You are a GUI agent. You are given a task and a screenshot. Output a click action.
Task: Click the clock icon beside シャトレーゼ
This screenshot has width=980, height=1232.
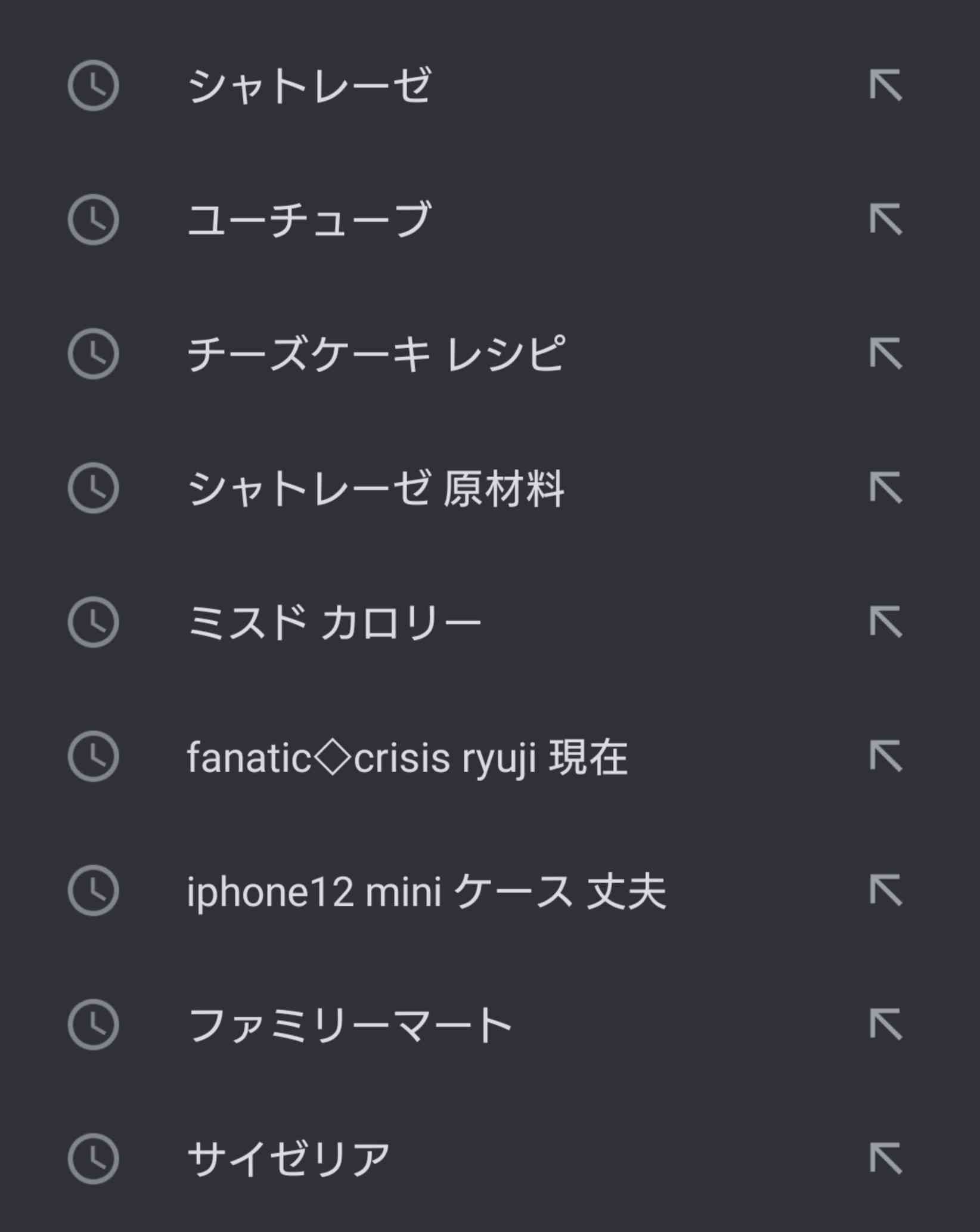tap(94, 85)
